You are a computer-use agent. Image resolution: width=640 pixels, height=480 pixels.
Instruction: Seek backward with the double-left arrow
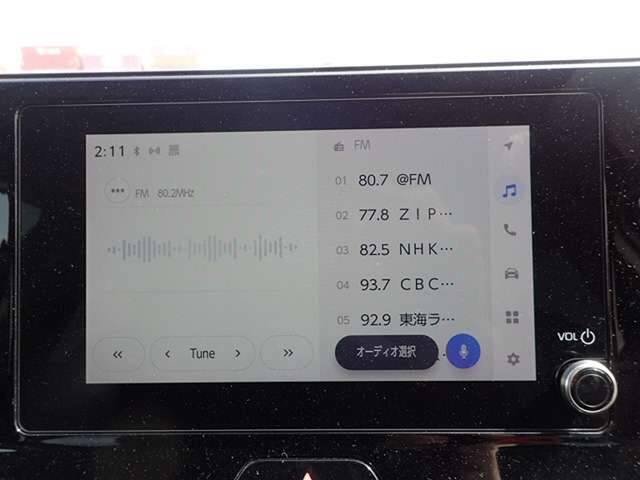coord(118,353)
